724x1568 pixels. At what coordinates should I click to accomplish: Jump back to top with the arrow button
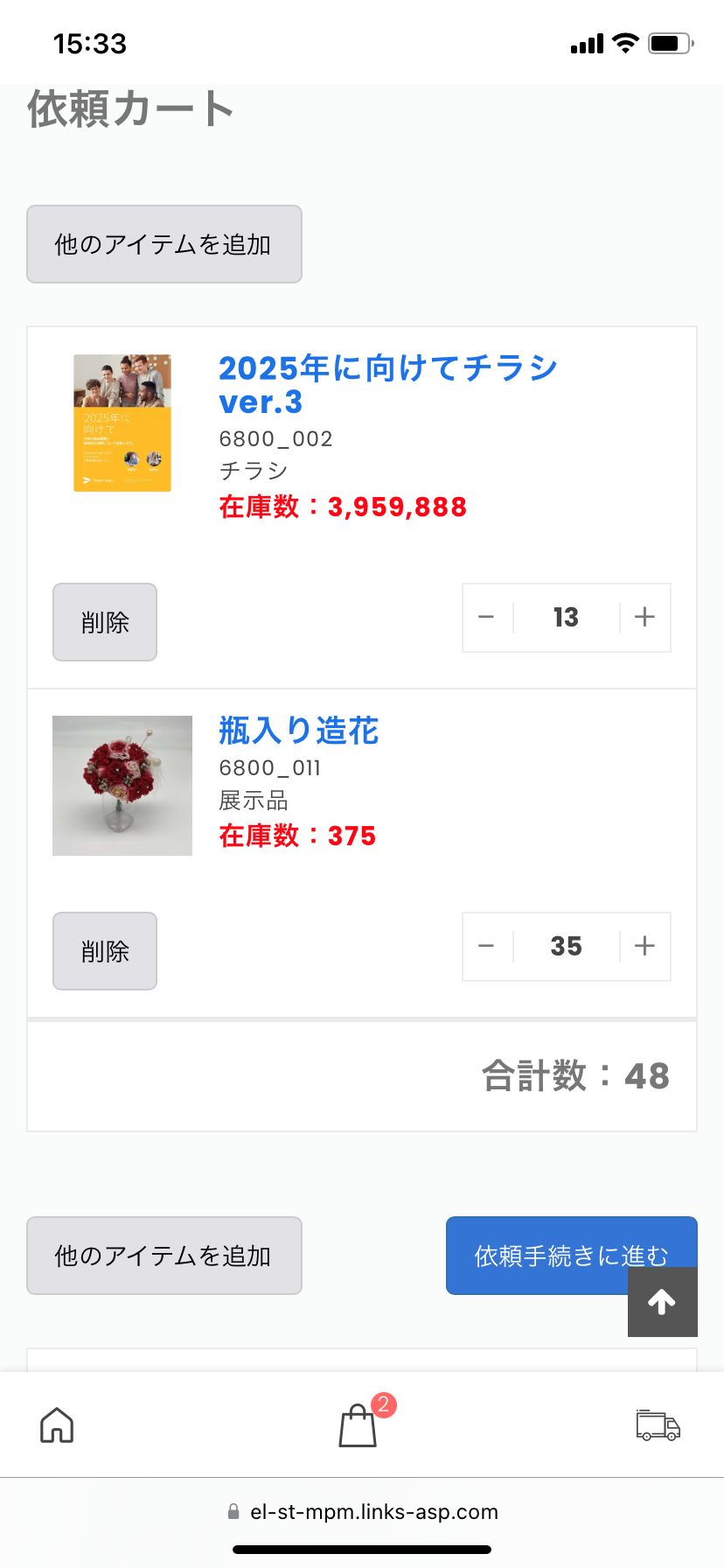(662, 1303)
